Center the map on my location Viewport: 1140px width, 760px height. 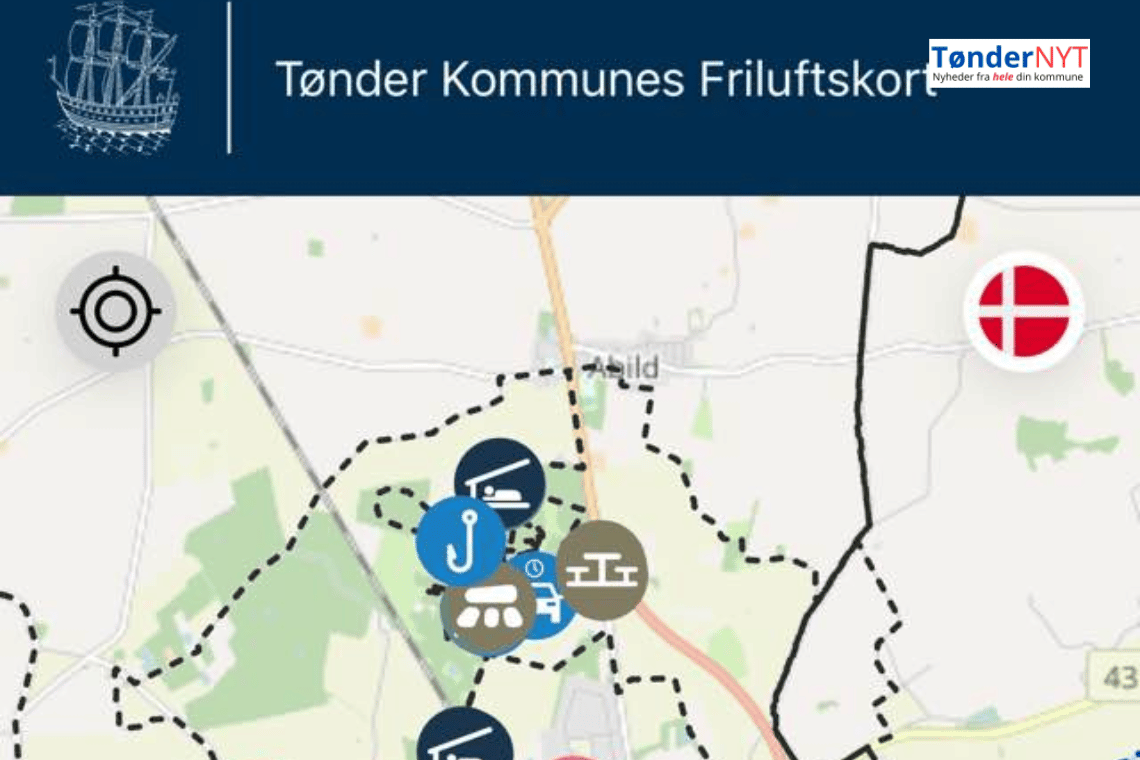(x=115, y=311)
